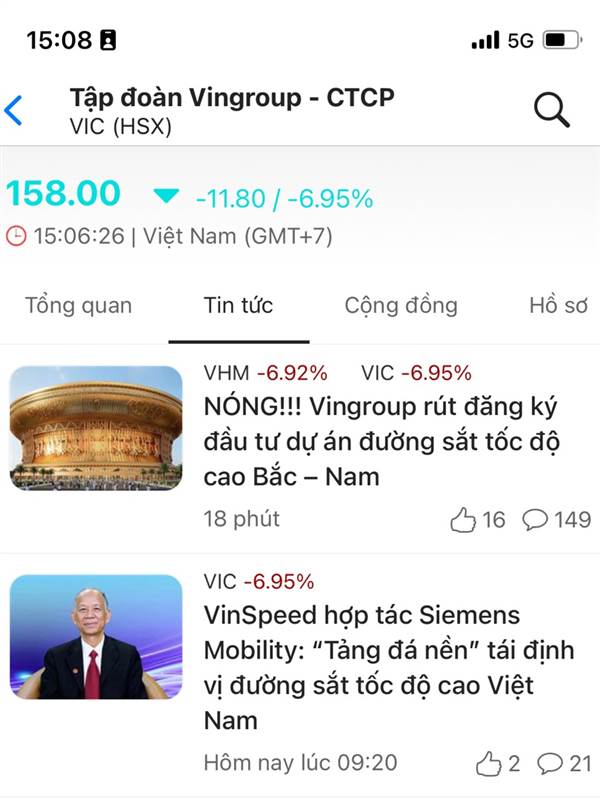
Task: Switch to the Hồ sơ tab
Action: click(x=558, y=306)
